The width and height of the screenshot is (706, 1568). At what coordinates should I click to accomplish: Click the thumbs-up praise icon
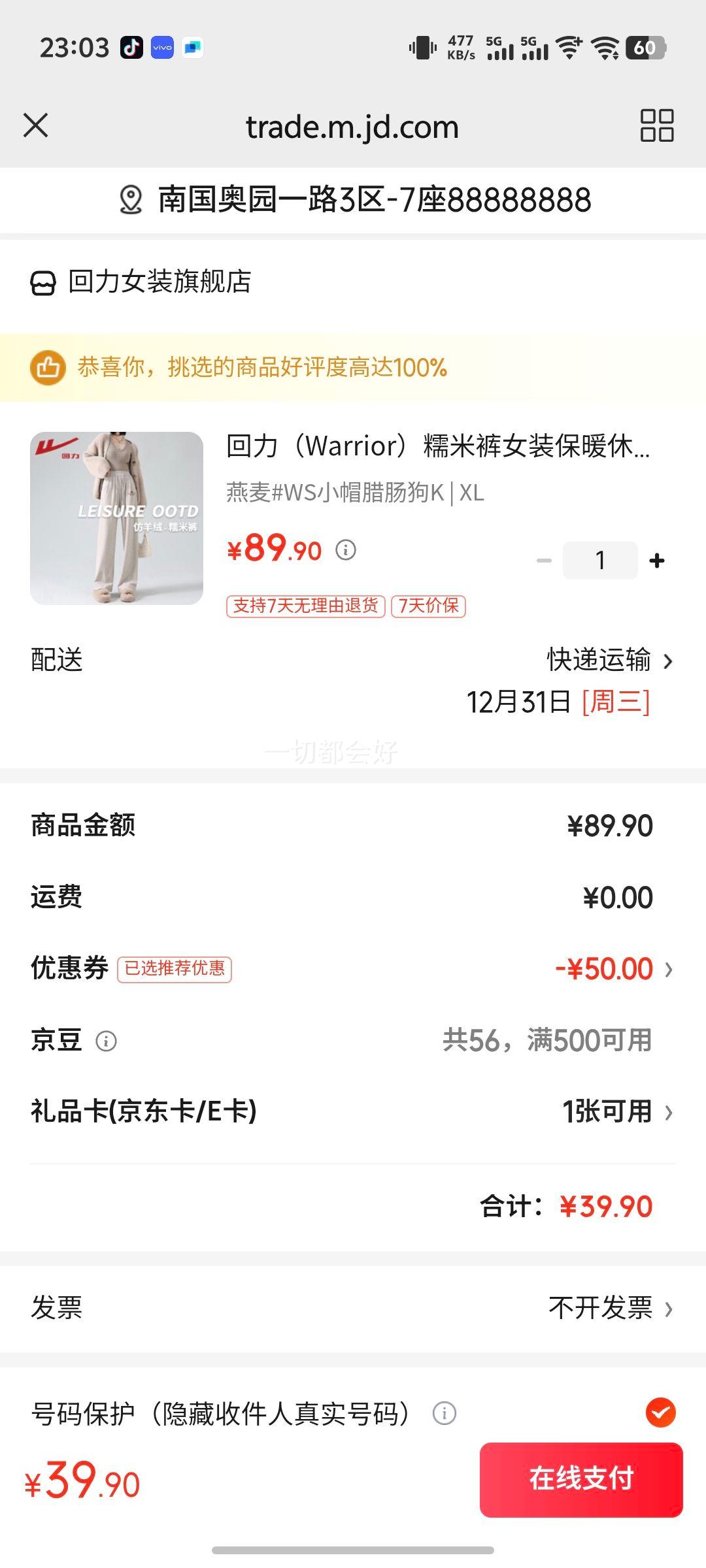point(49,368)
